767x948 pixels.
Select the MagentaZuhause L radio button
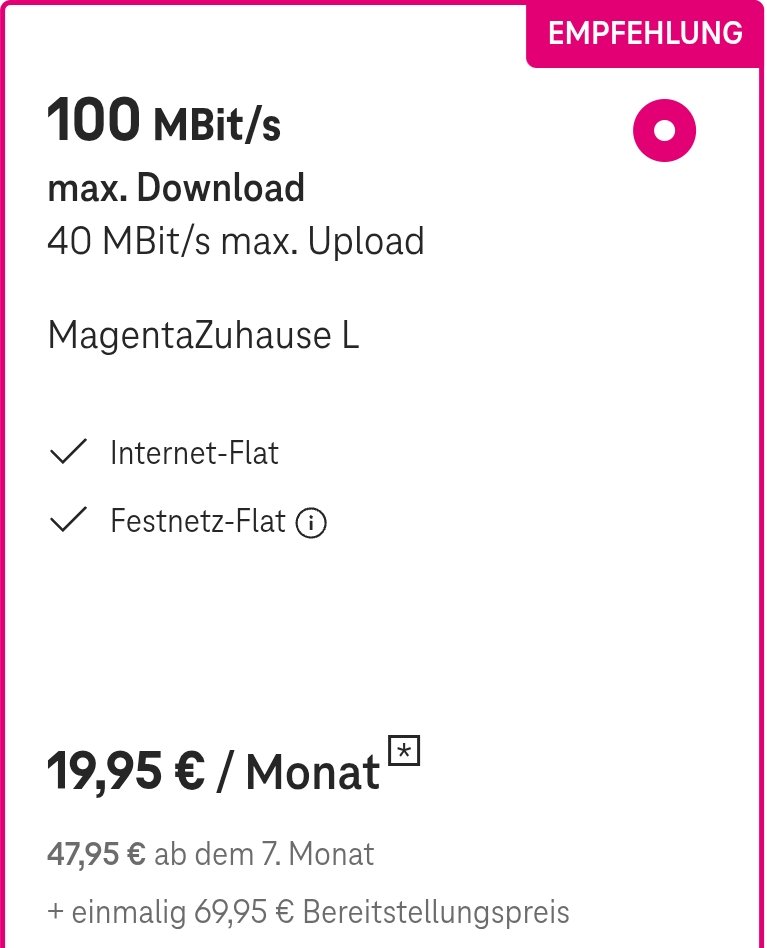tap(664, 131)
